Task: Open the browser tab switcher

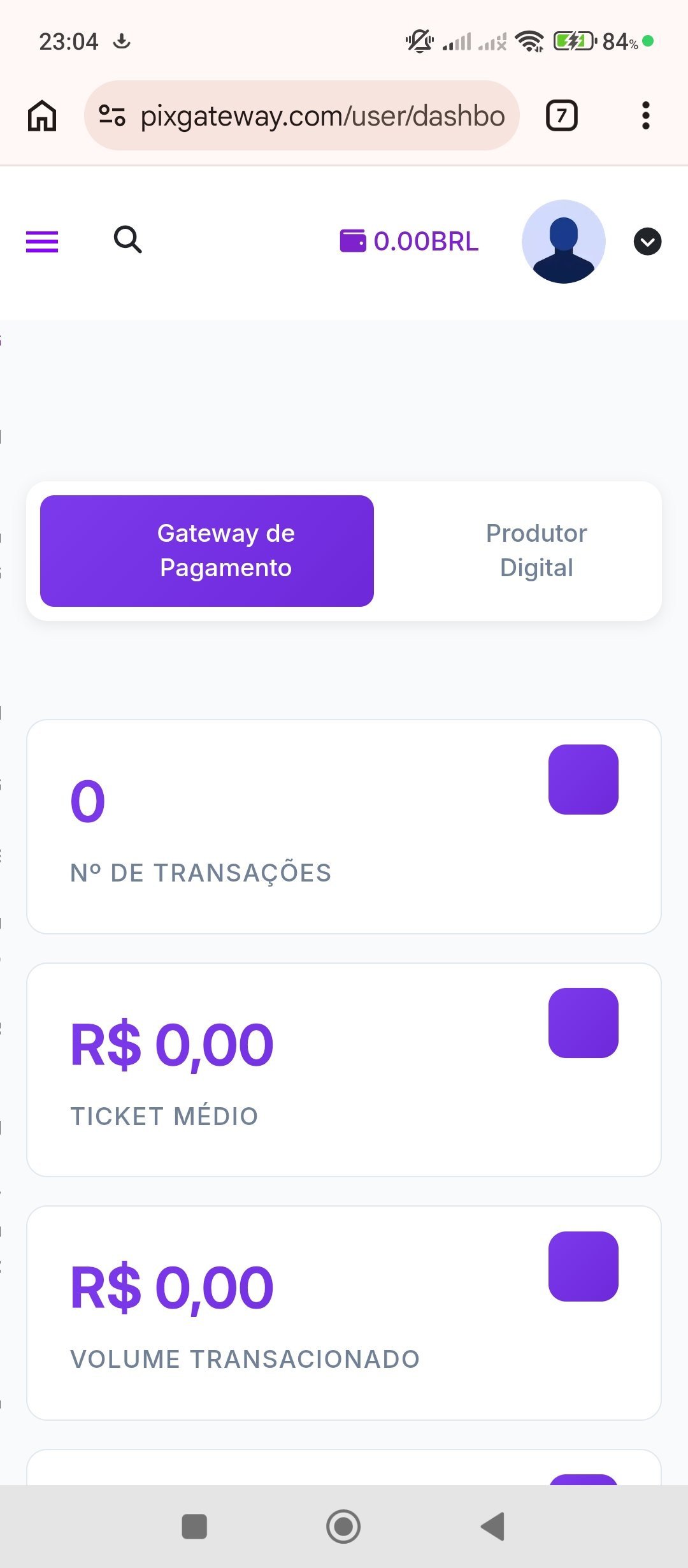Action: coord(561,116)
